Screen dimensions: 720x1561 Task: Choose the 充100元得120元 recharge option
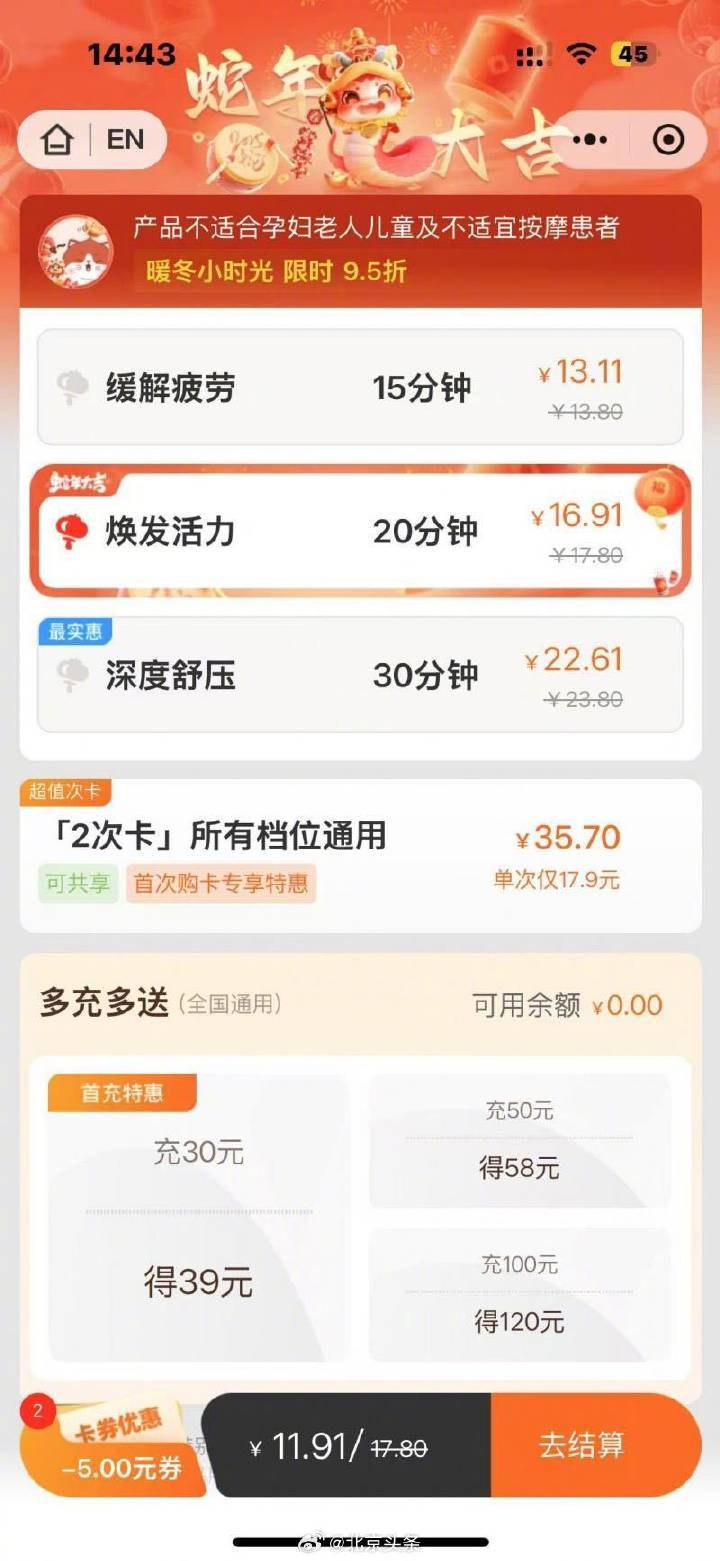coord(519,1295)
